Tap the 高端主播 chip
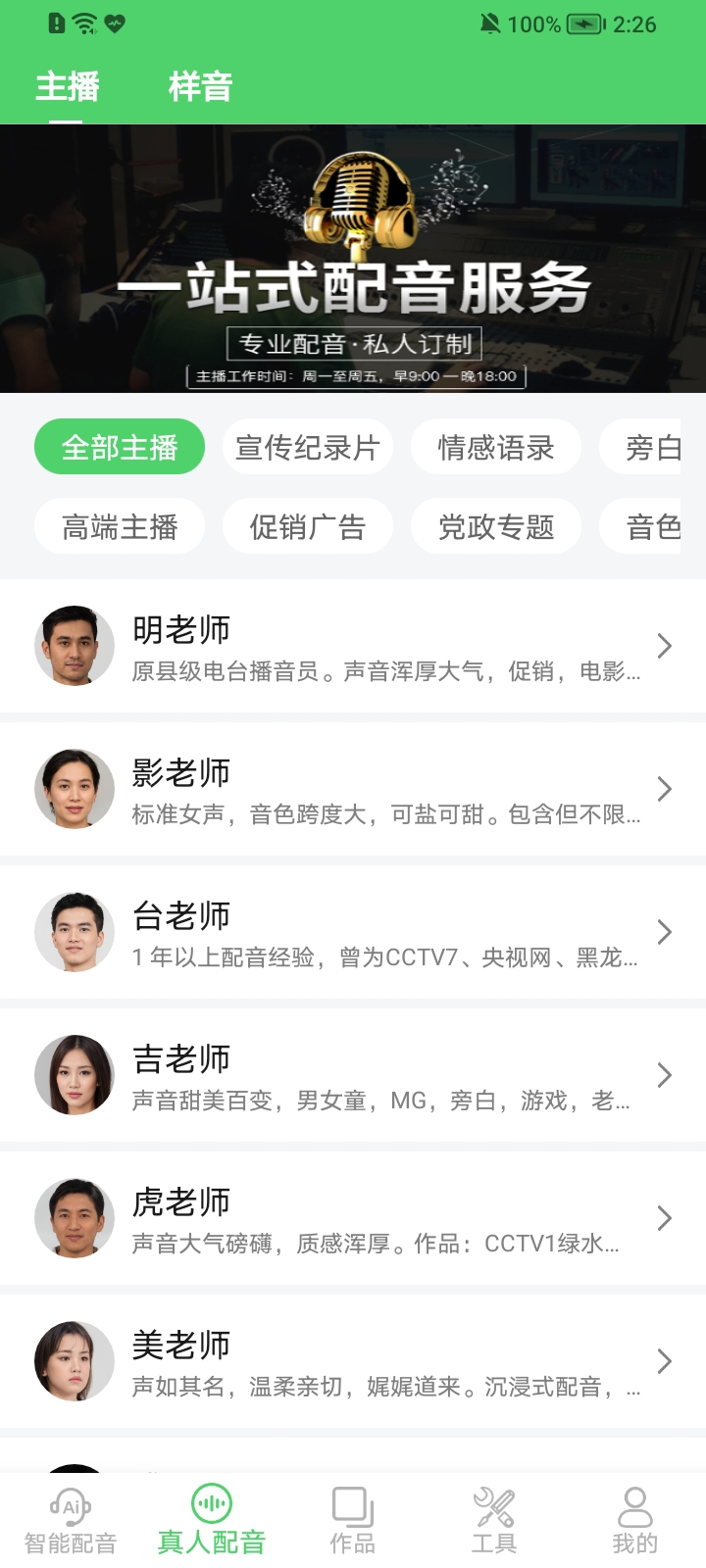706x1568 pixels. 120,527
